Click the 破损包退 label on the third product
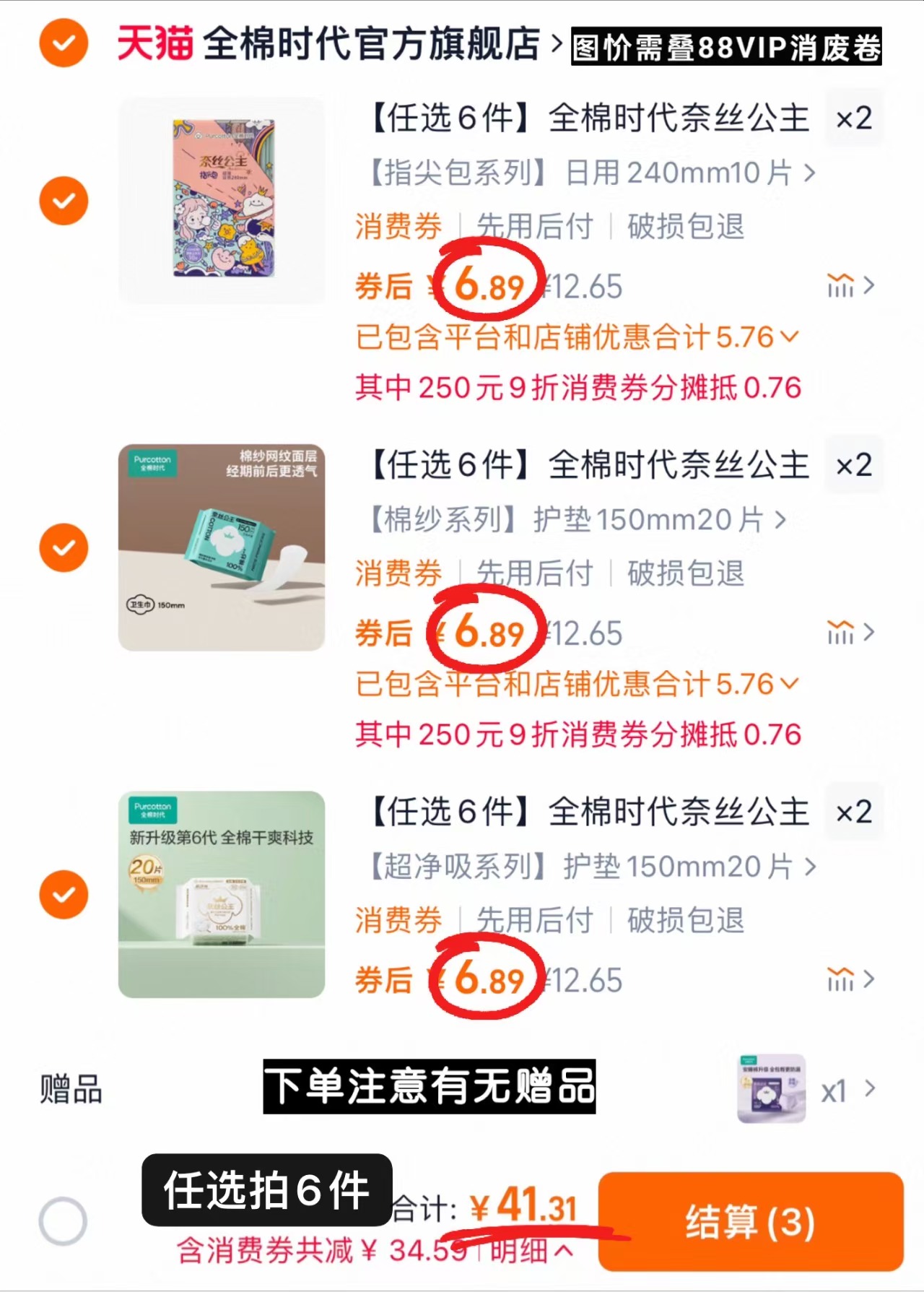The width and height of the screenshot is (924, 1292). coord(682,921)
